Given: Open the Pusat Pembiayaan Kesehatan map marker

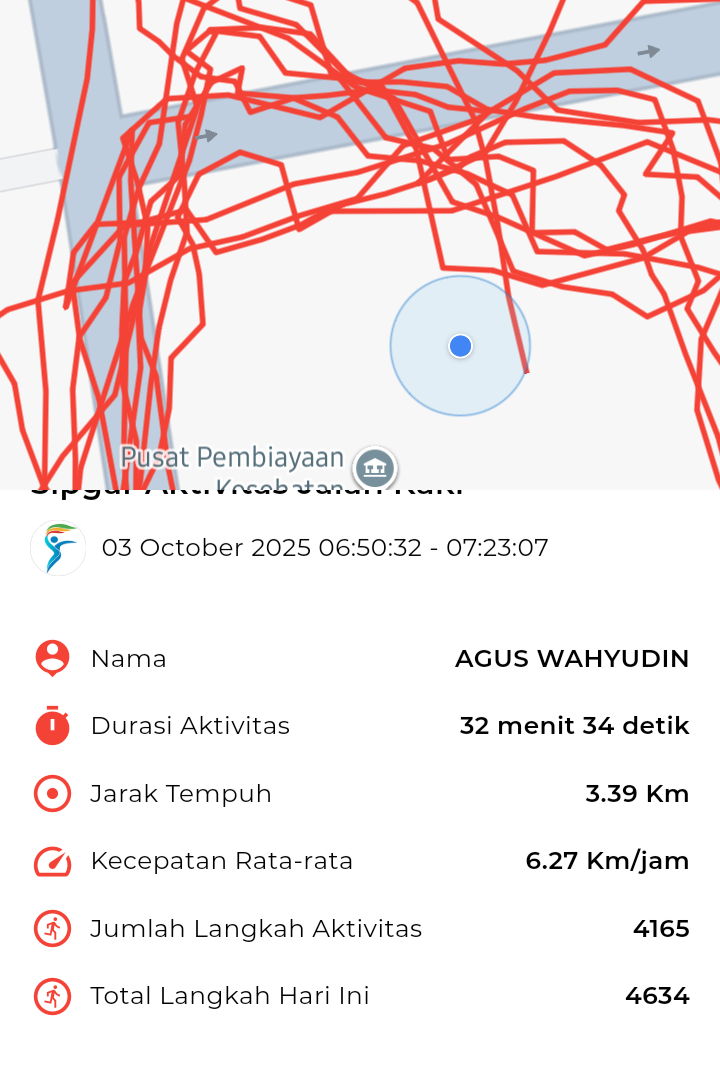Looking at the screenshot, I should 375,467.
